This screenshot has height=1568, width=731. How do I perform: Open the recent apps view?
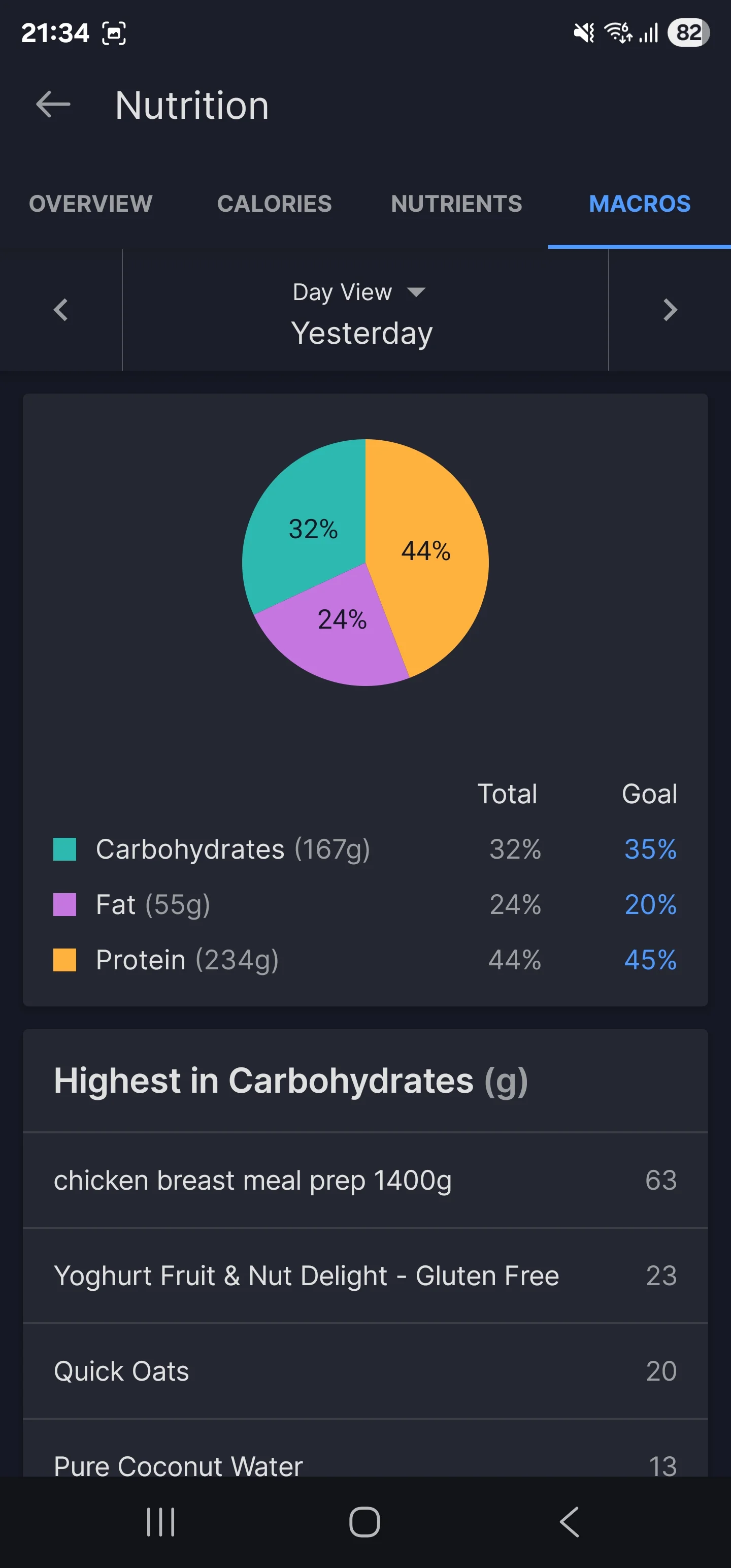[x=161, y=1522]
